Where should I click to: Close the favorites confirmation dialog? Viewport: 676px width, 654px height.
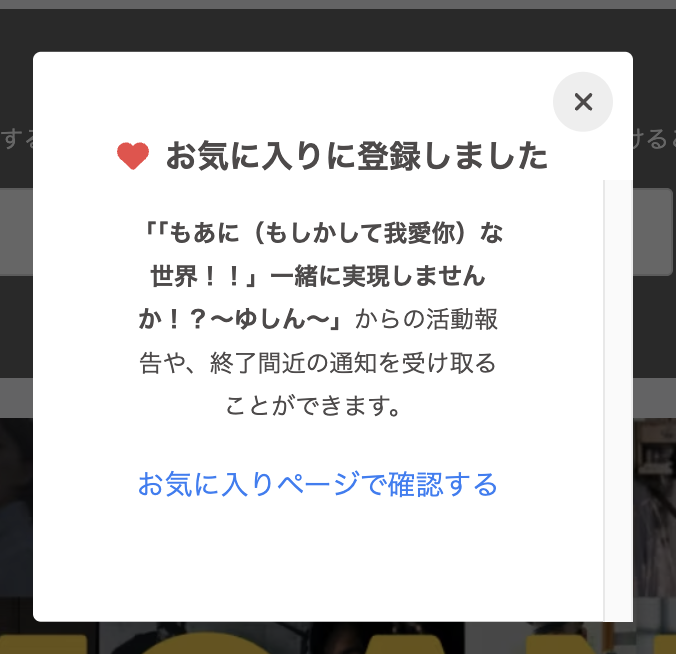click(583, 102)
